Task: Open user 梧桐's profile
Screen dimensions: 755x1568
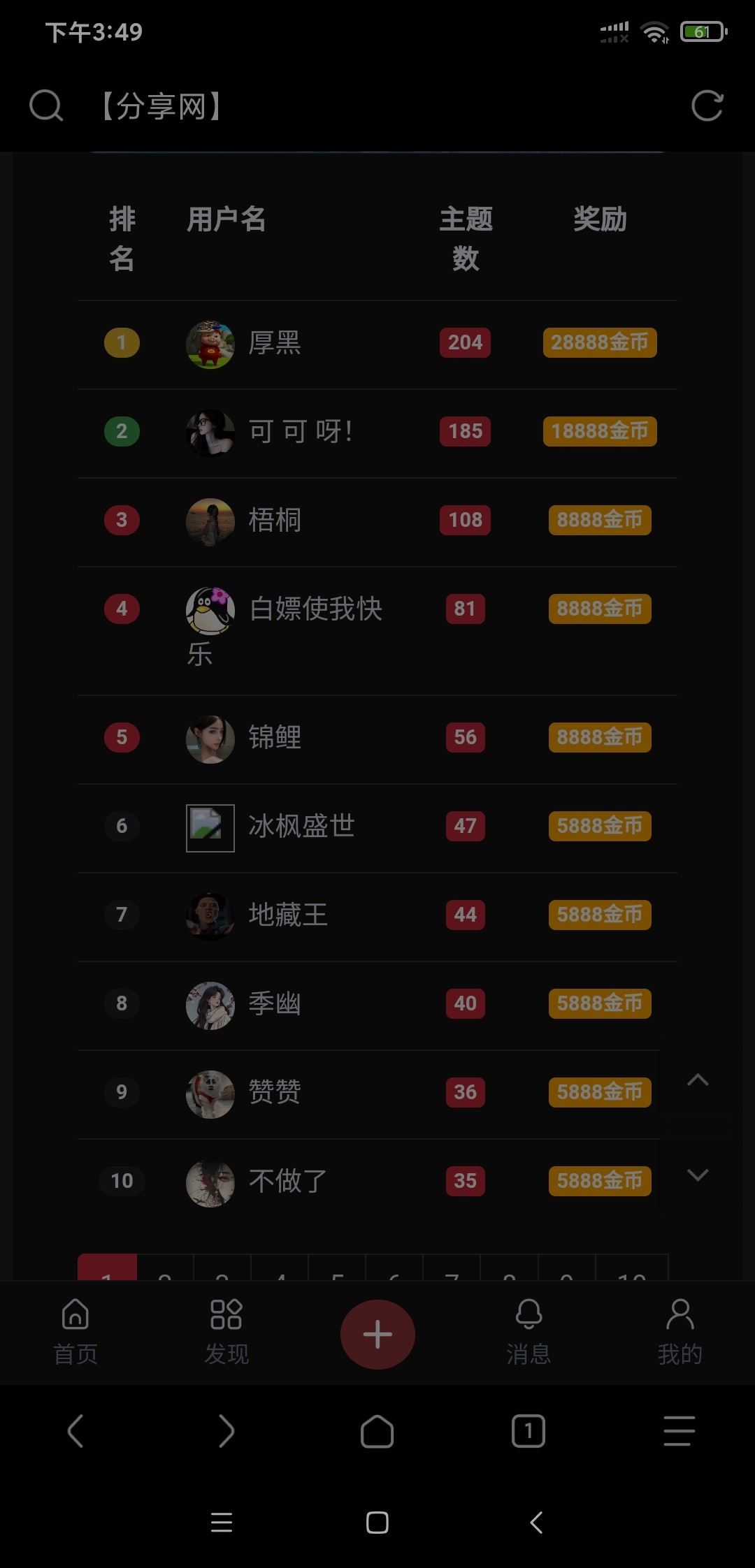Action: 274,521
